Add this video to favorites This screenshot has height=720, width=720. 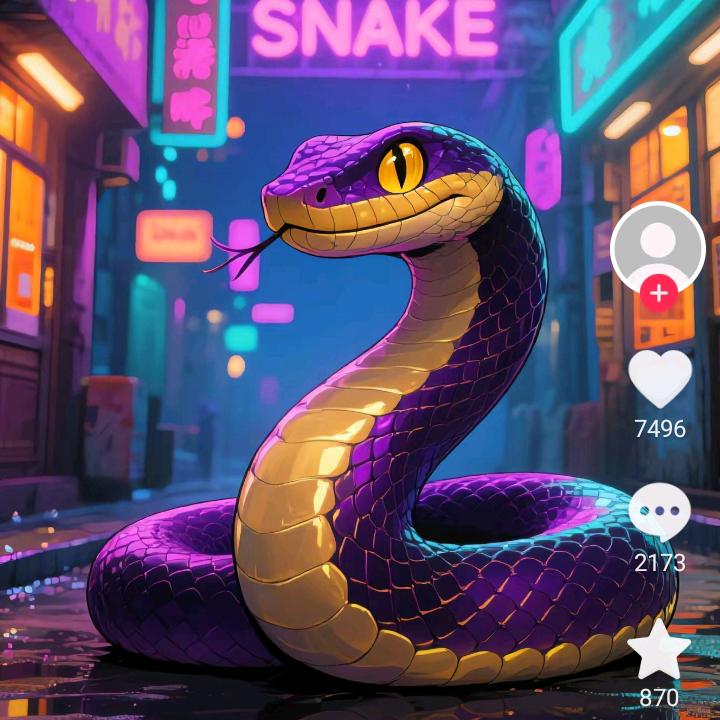(x=659, y=650)
